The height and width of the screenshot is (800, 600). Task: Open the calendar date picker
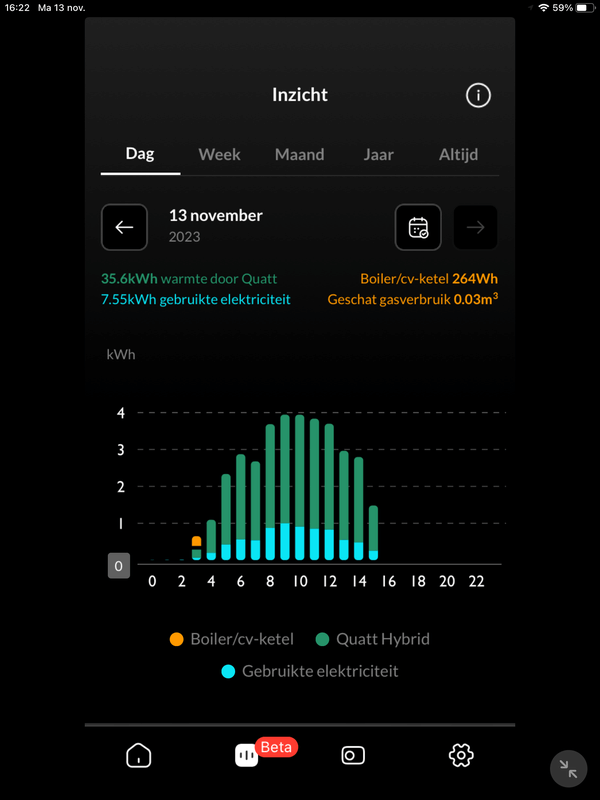[418, 227]
